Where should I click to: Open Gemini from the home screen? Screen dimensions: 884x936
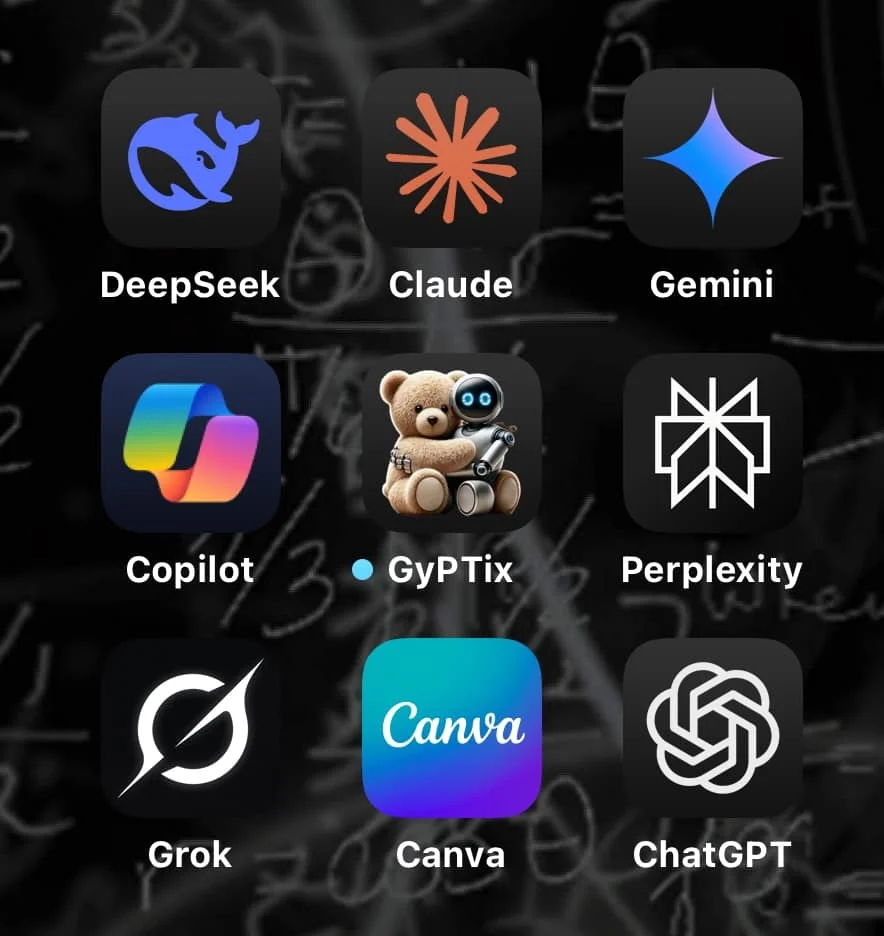pos(712,158)
